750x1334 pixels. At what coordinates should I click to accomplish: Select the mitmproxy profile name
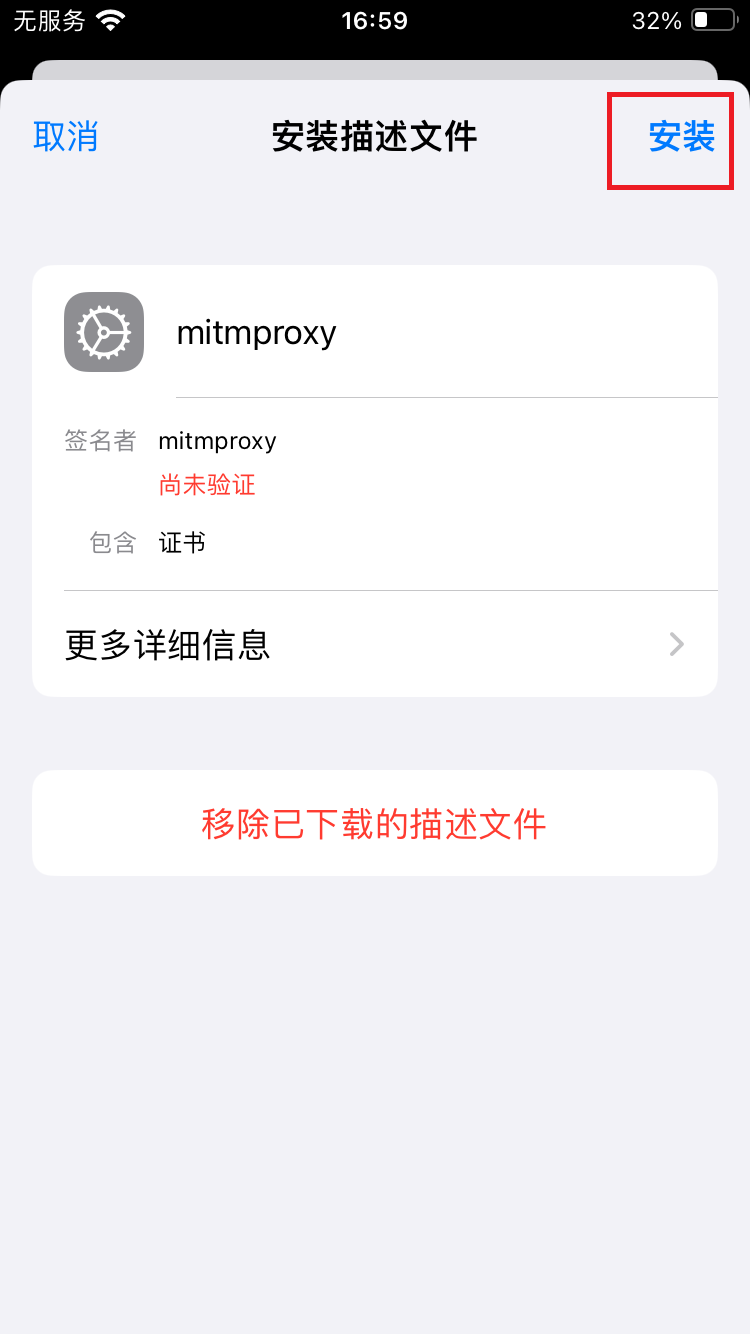click(256, 332)
